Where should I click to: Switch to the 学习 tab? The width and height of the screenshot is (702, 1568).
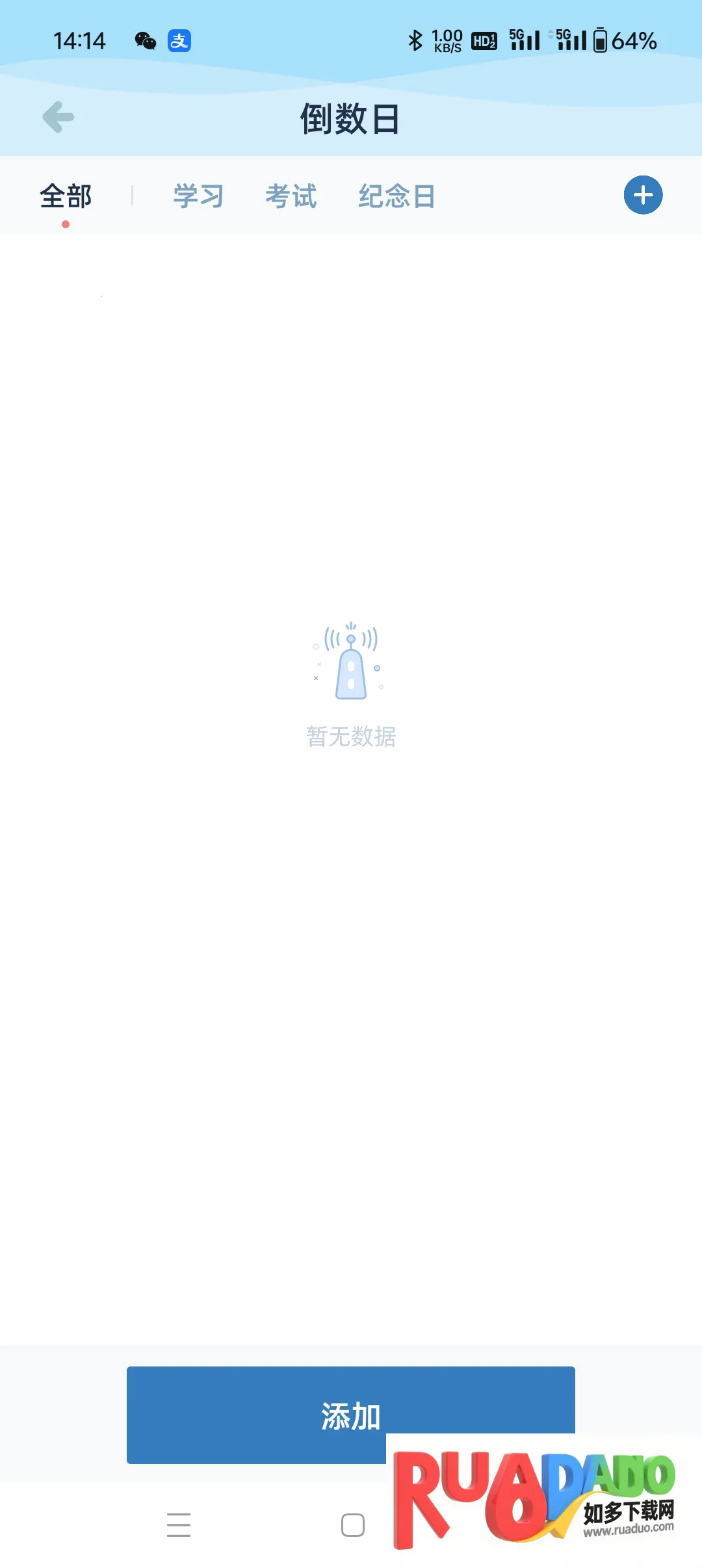[x=198, y=196]
